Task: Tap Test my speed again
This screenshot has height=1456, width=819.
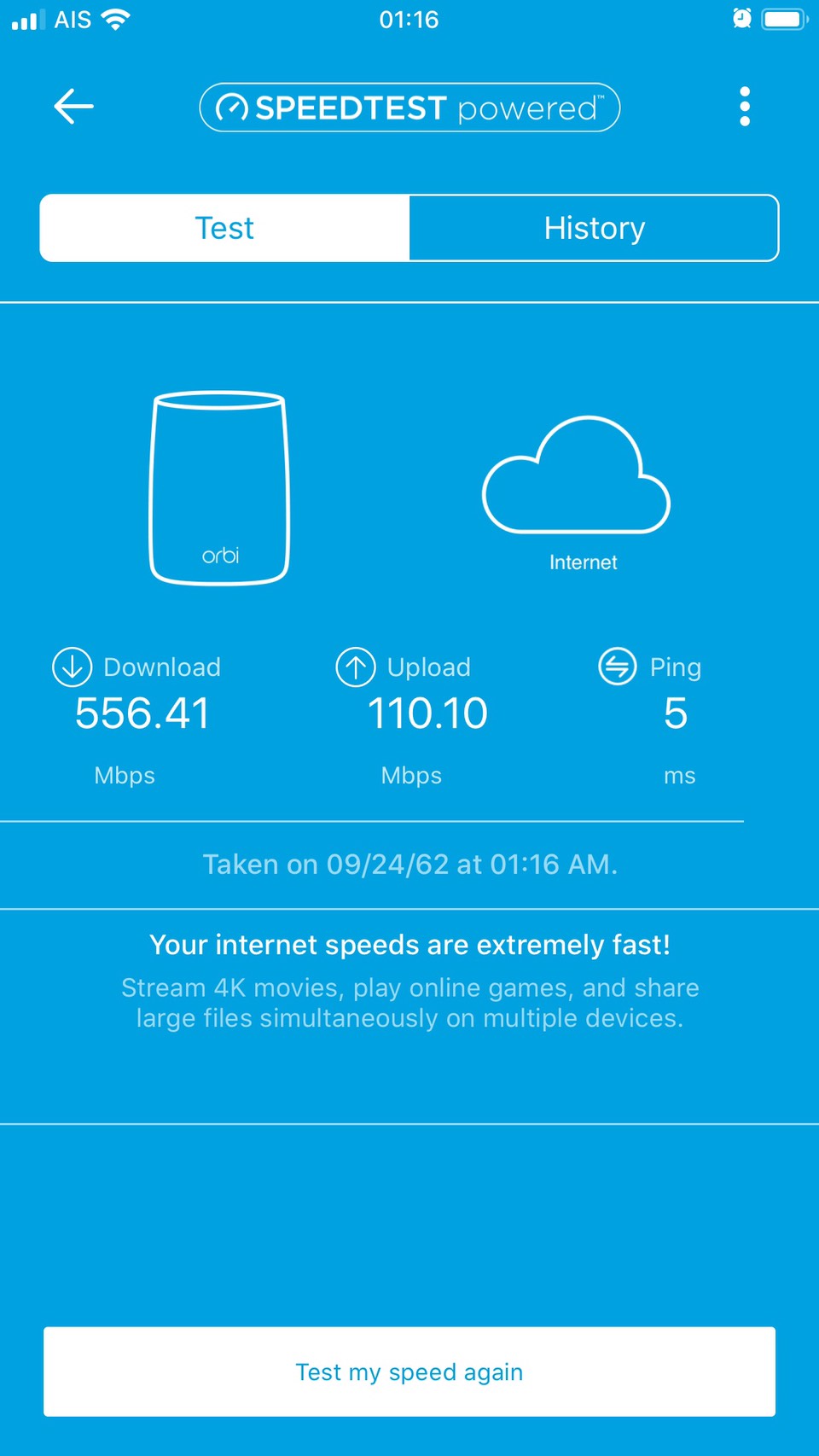Action: coord(409,1372)
